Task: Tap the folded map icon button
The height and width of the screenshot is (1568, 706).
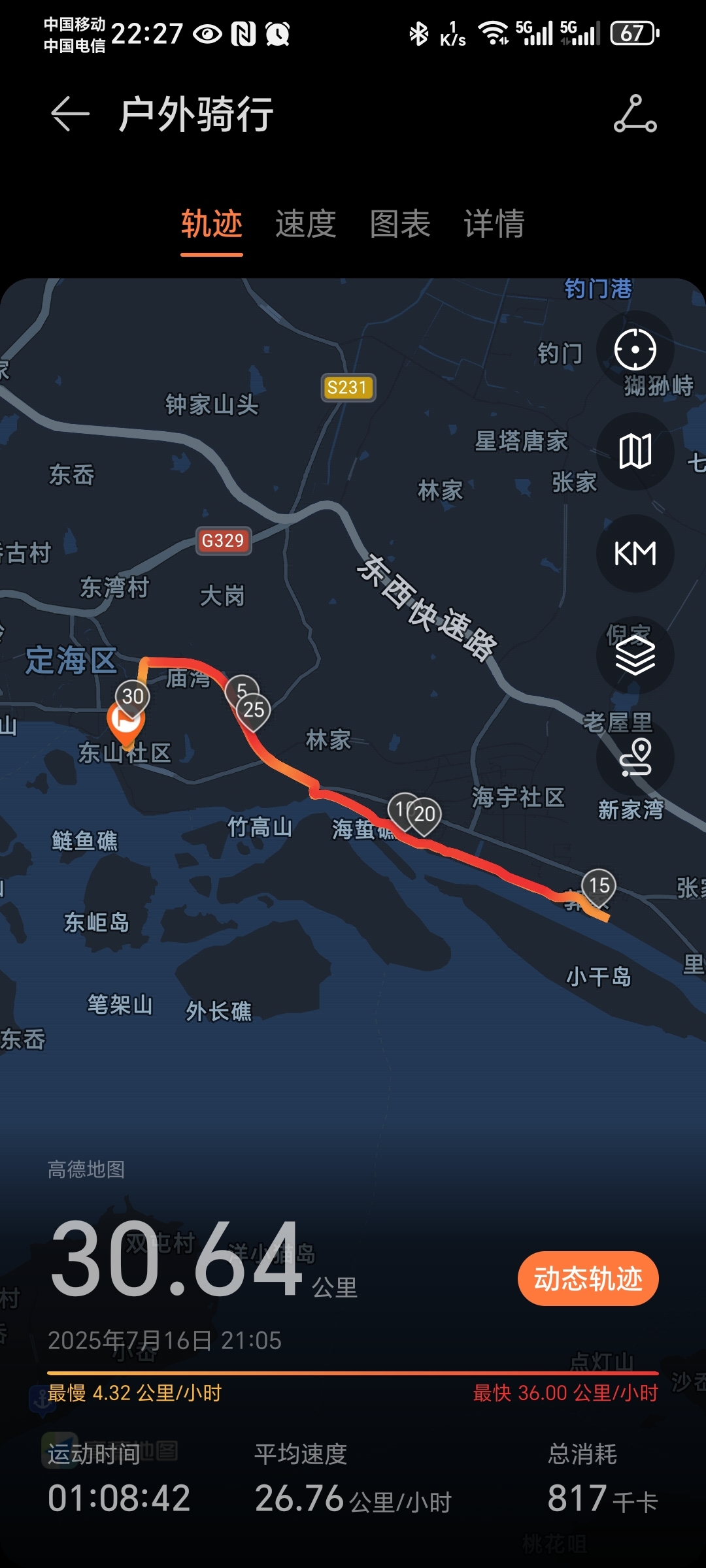Action: click(635, 451)
